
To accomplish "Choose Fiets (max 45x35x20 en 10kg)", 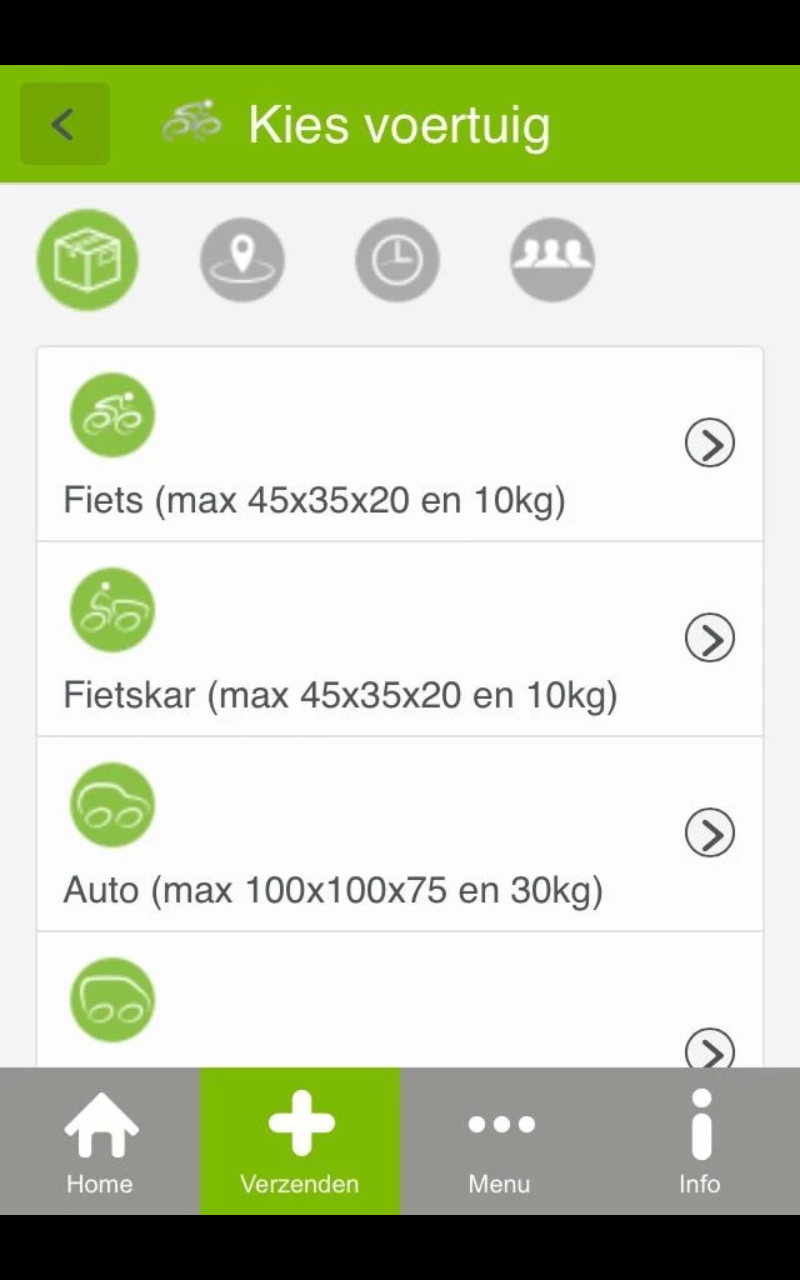I will (x=400, y=445).
